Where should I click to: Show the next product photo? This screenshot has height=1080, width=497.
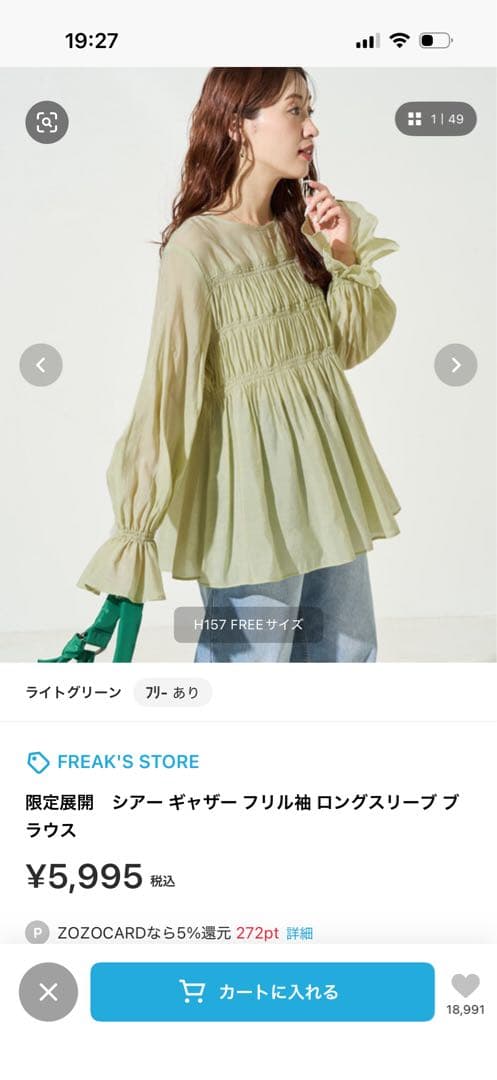(x=456, y=365)
